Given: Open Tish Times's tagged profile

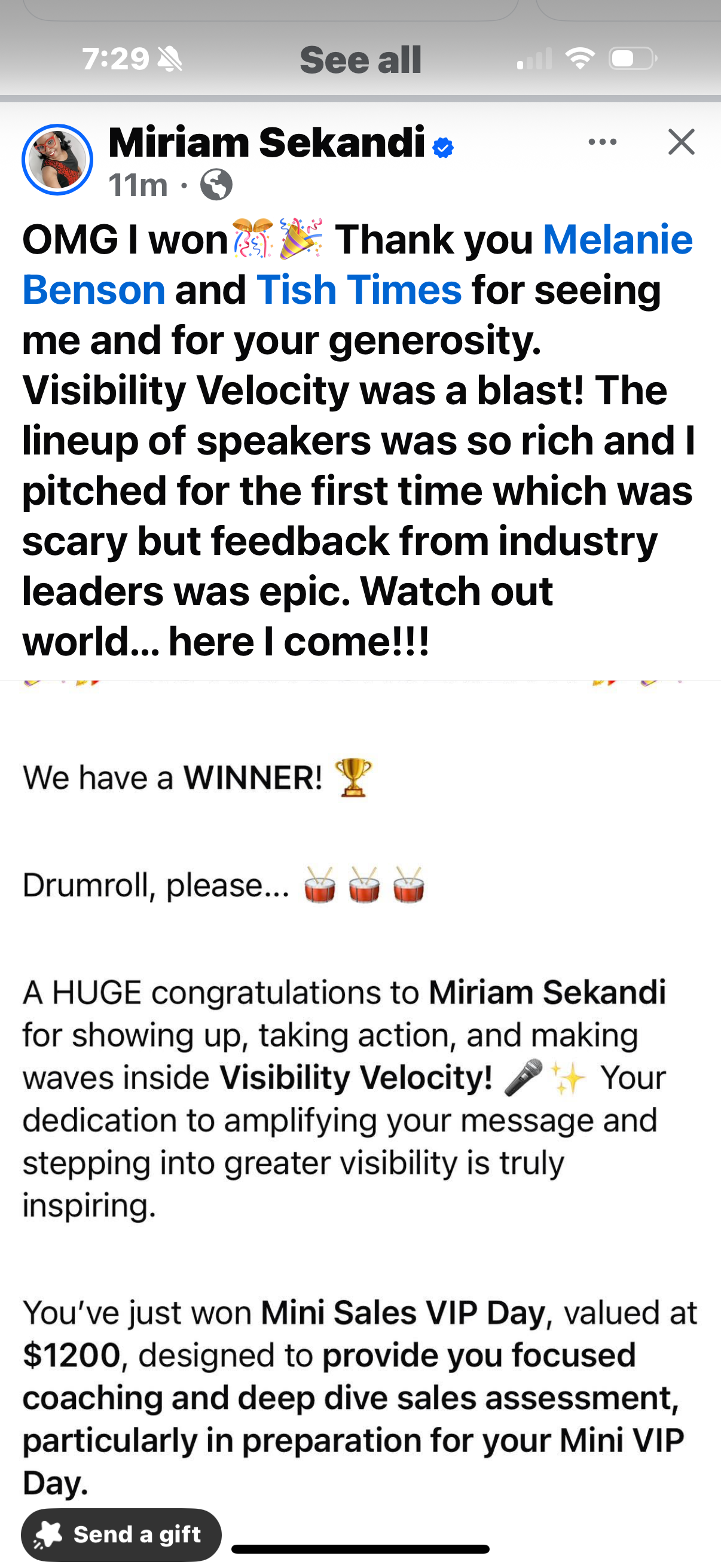Looking at the screenshot, I should click(359, 289).
